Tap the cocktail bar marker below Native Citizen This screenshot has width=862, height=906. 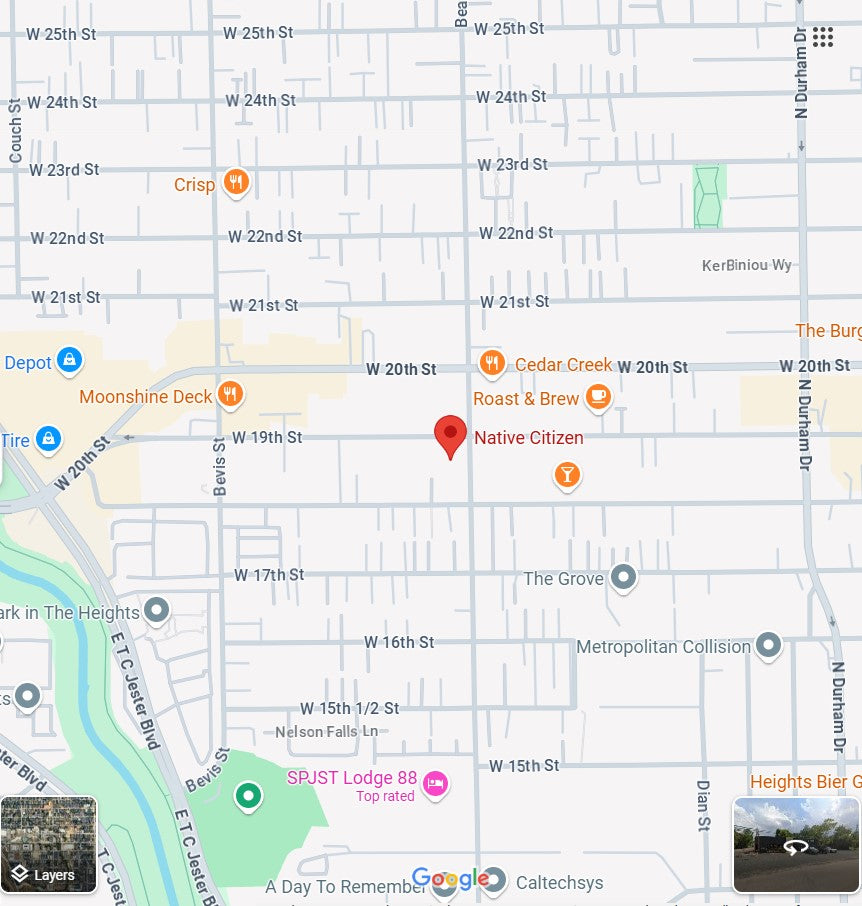click(x=567, y=474)
